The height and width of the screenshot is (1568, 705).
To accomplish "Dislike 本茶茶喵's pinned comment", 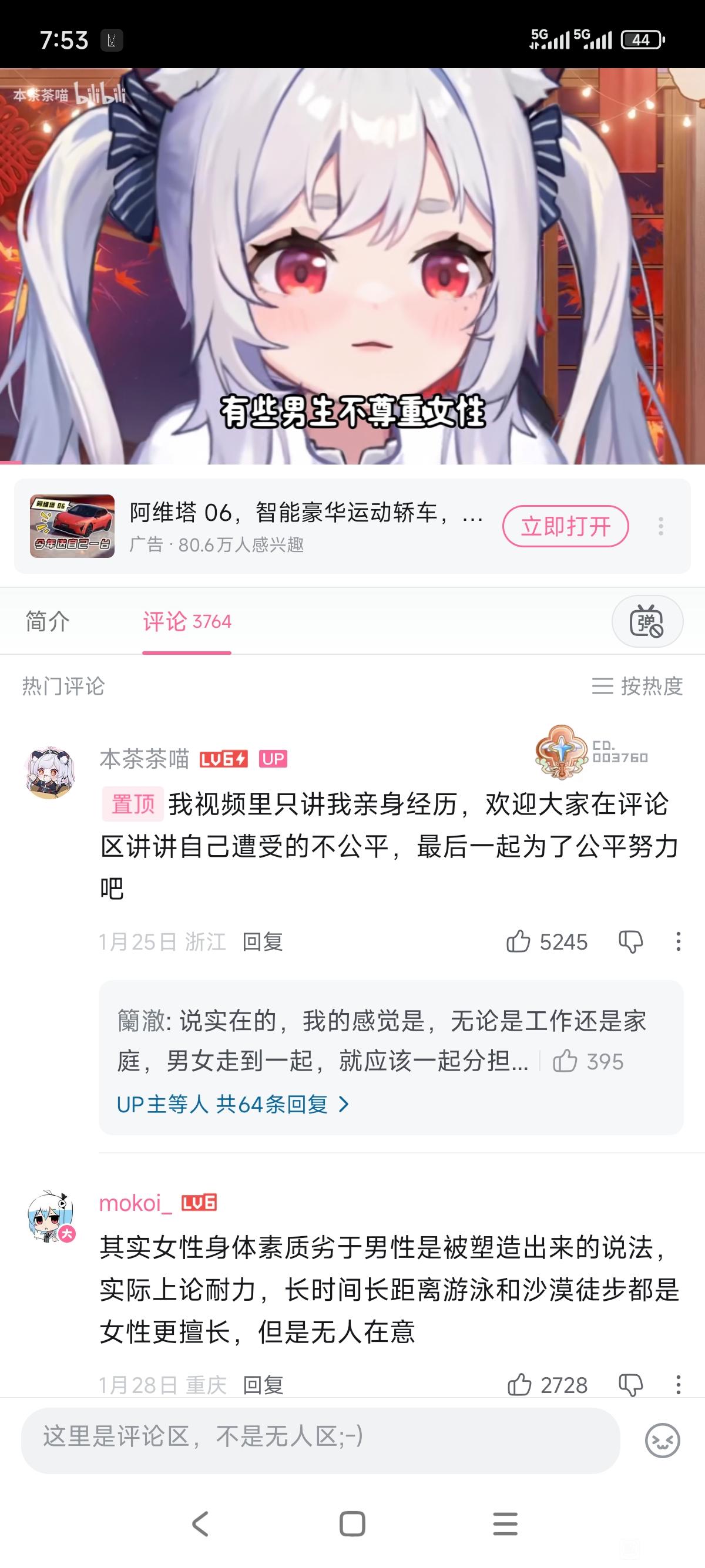I will click(x=631, y=941).
